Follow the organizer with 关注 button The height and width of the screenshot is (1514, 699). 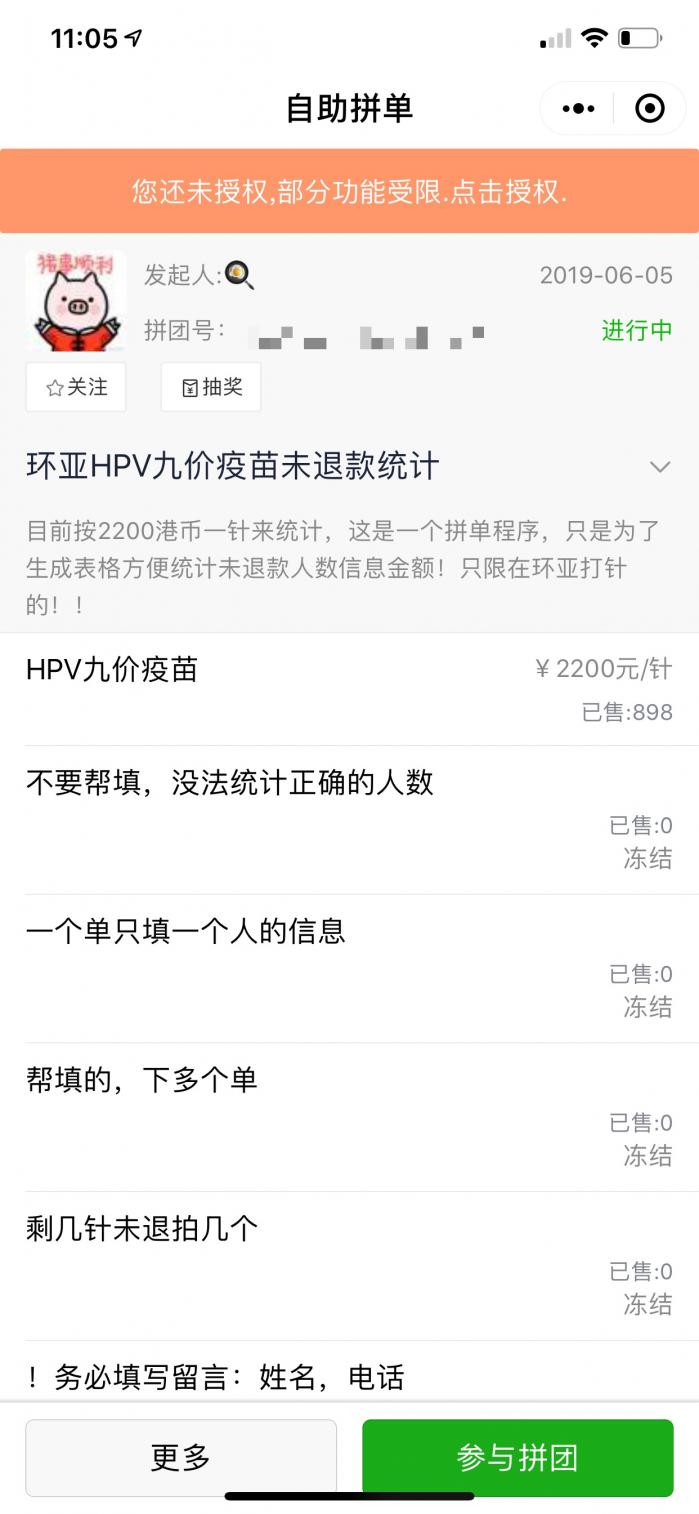76,387
